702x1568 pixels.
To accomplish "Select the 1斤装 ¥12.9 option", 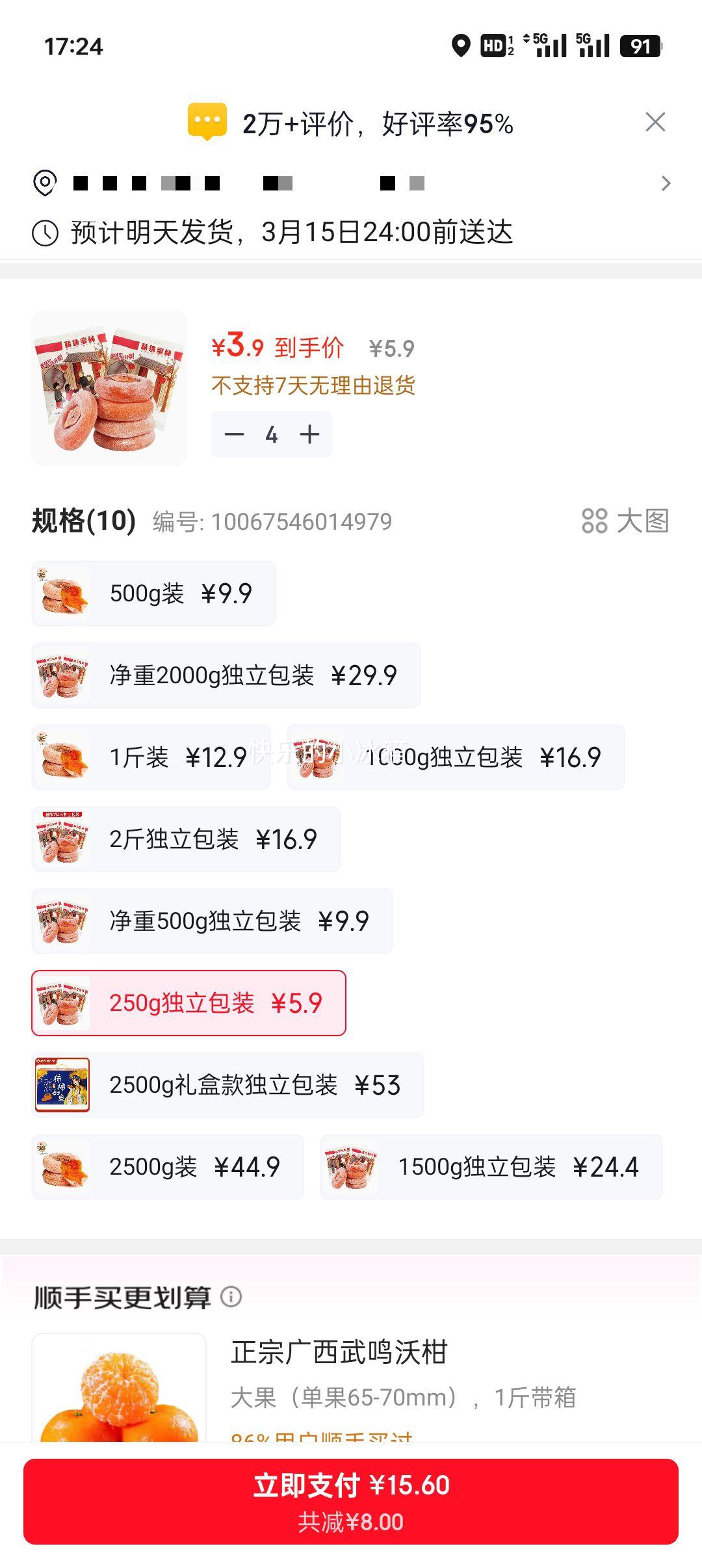I will click(149, 756).
